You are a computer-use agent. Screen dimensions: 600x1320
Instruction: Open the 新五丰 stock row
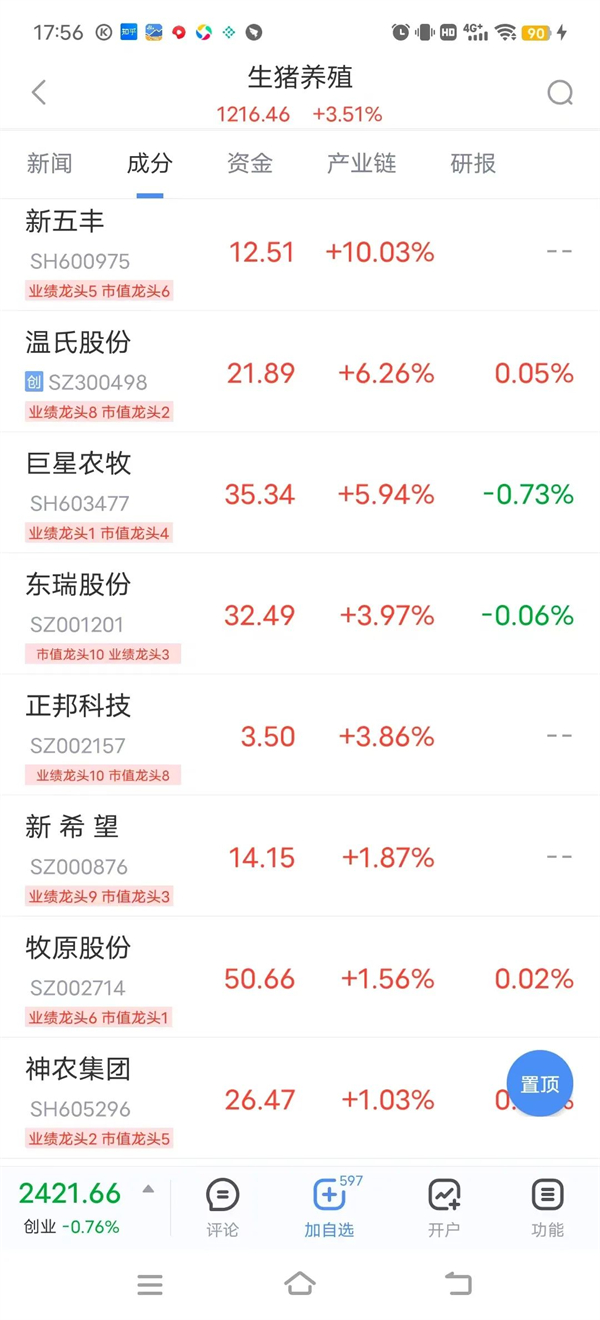click(300, 254)
